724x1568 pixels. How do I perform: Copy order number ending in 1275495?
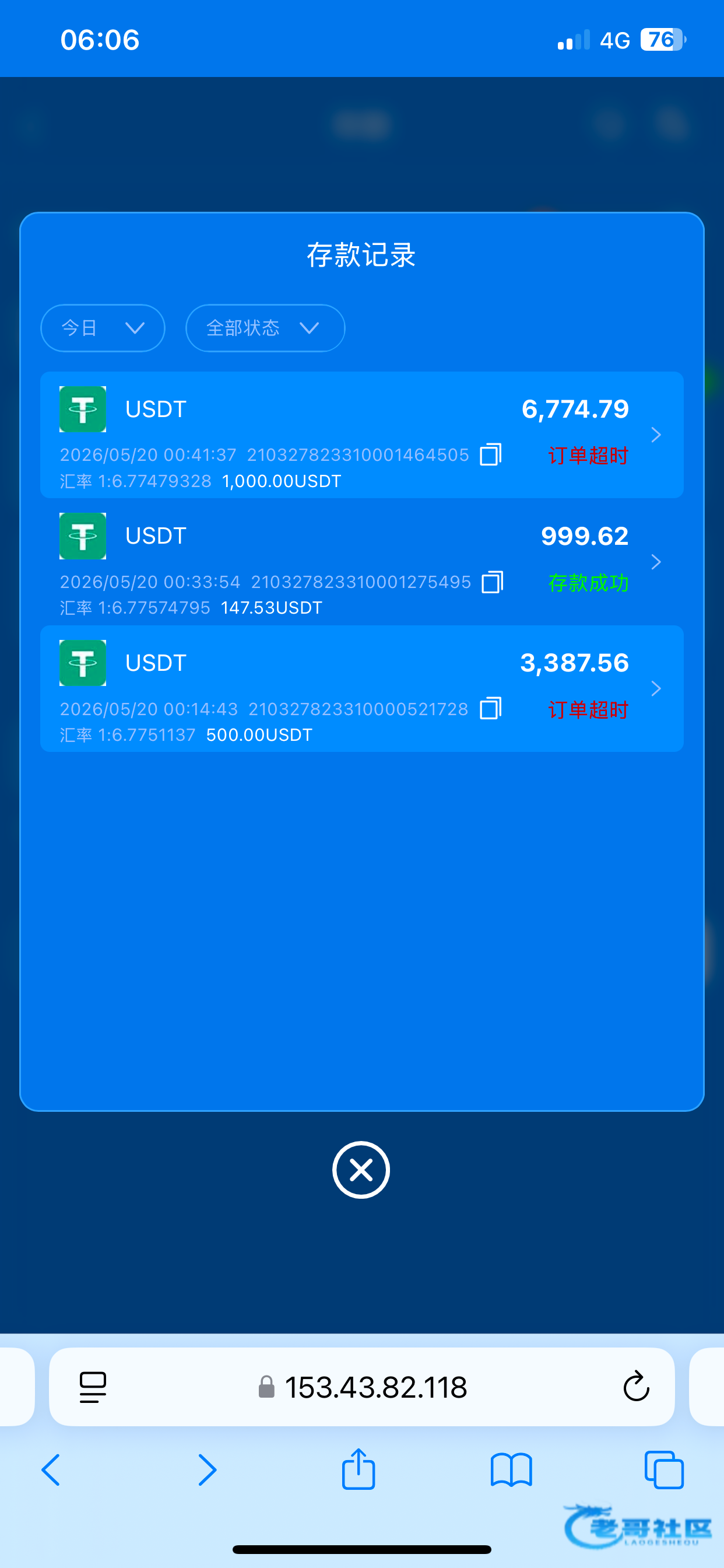(x=492, y=582)
